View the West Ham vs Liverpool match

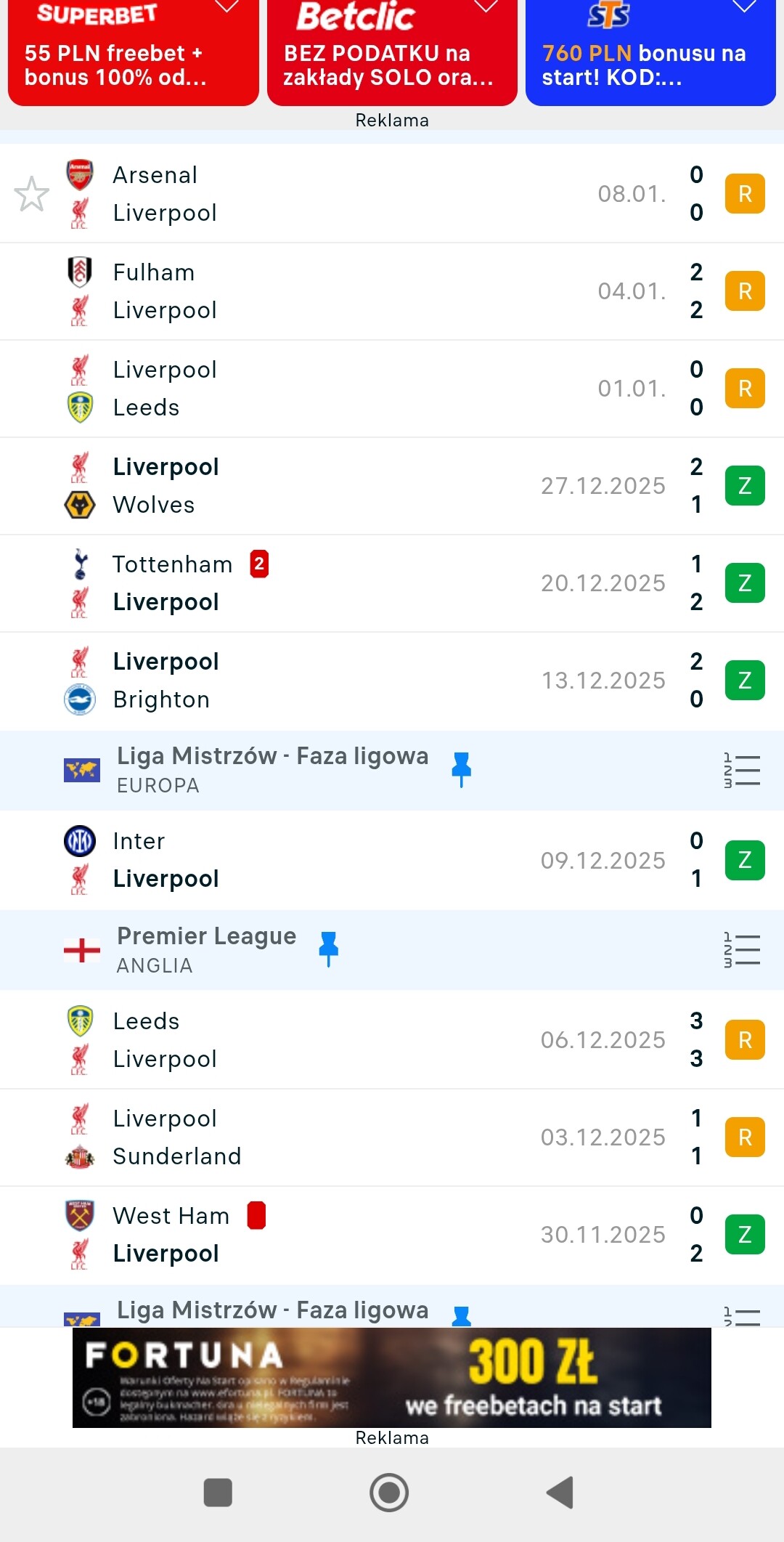392,1235
